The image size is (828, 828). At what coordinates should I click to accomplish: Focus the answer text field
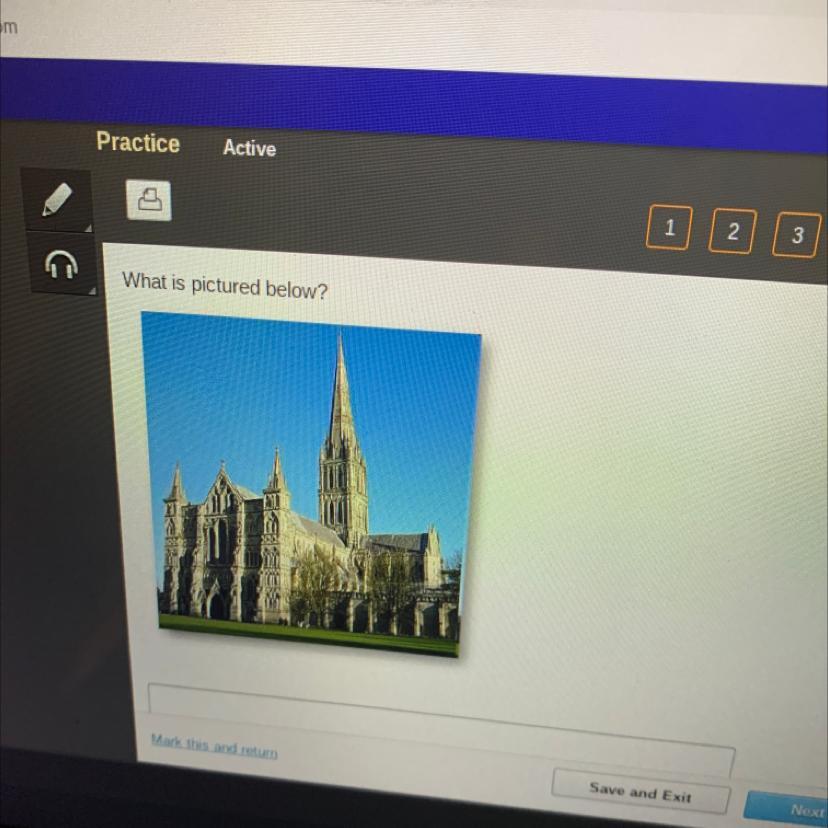coord(441,730)
